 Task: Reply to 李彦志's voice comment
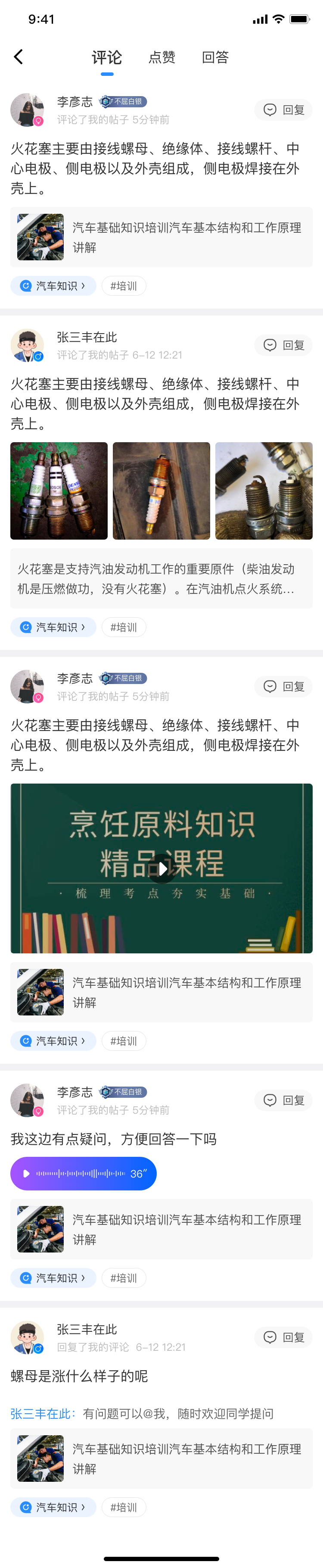(x=283, y=1100)
